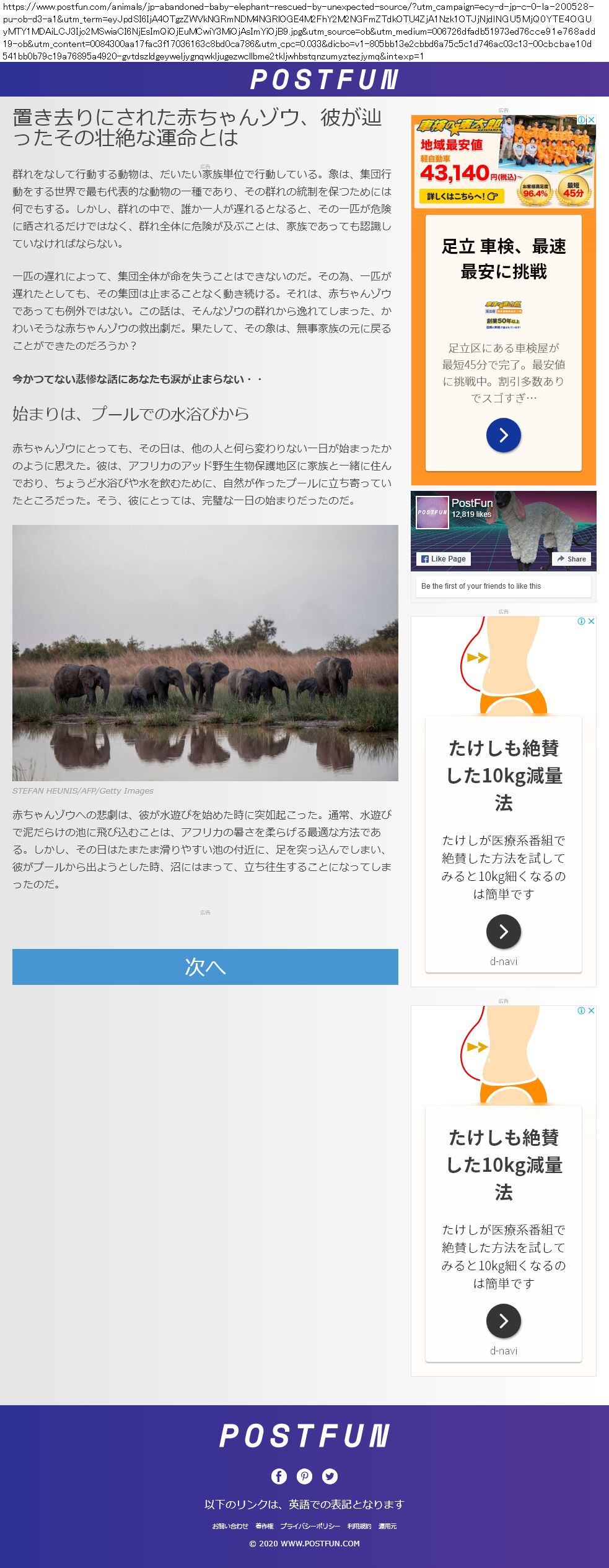Open the プライバシーポリシー footer link
The image size is (609, 1568).
[x=310, y=1526]
